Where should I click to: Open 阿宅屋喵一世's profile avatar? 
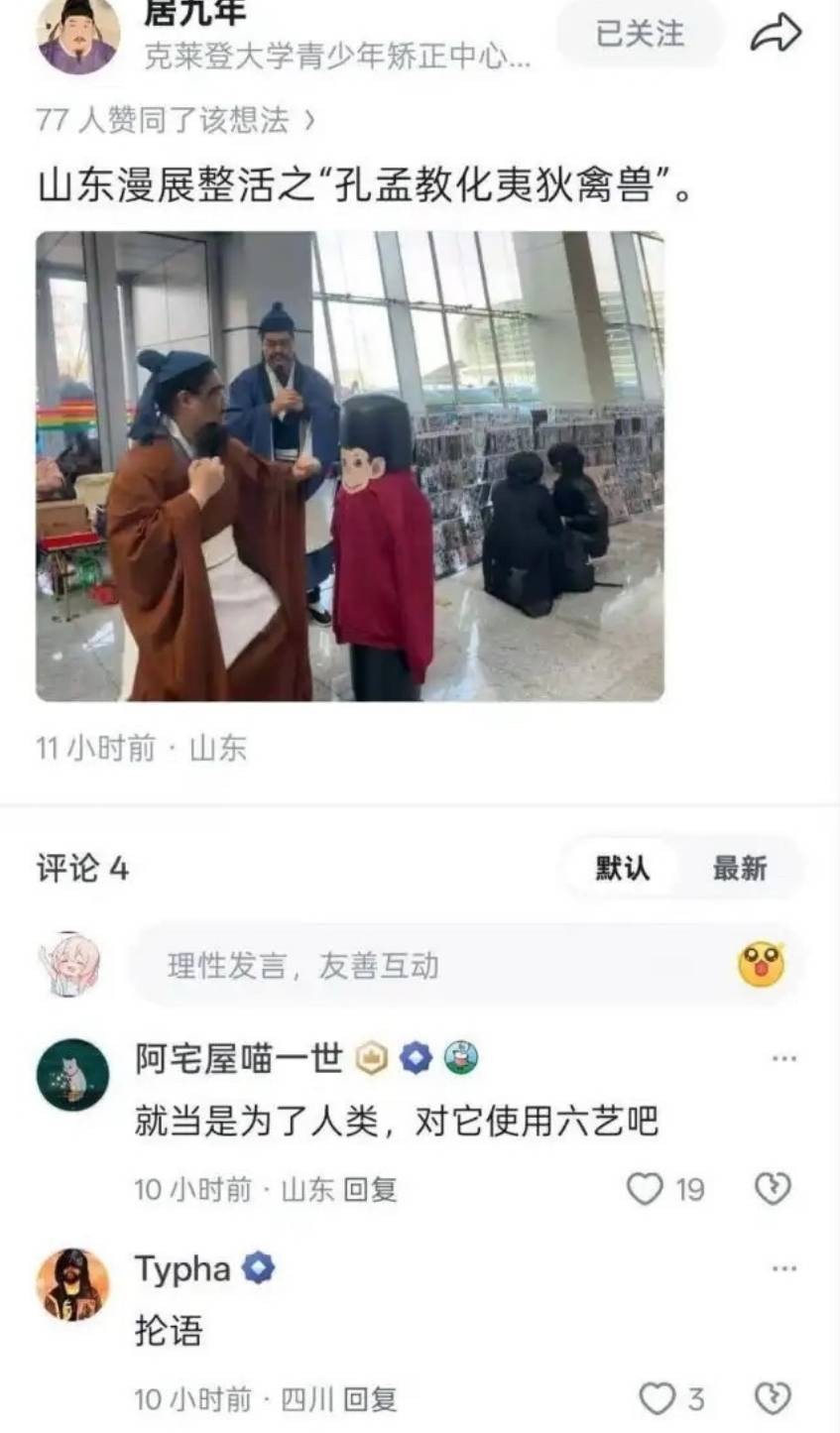tap(73, 1075)
